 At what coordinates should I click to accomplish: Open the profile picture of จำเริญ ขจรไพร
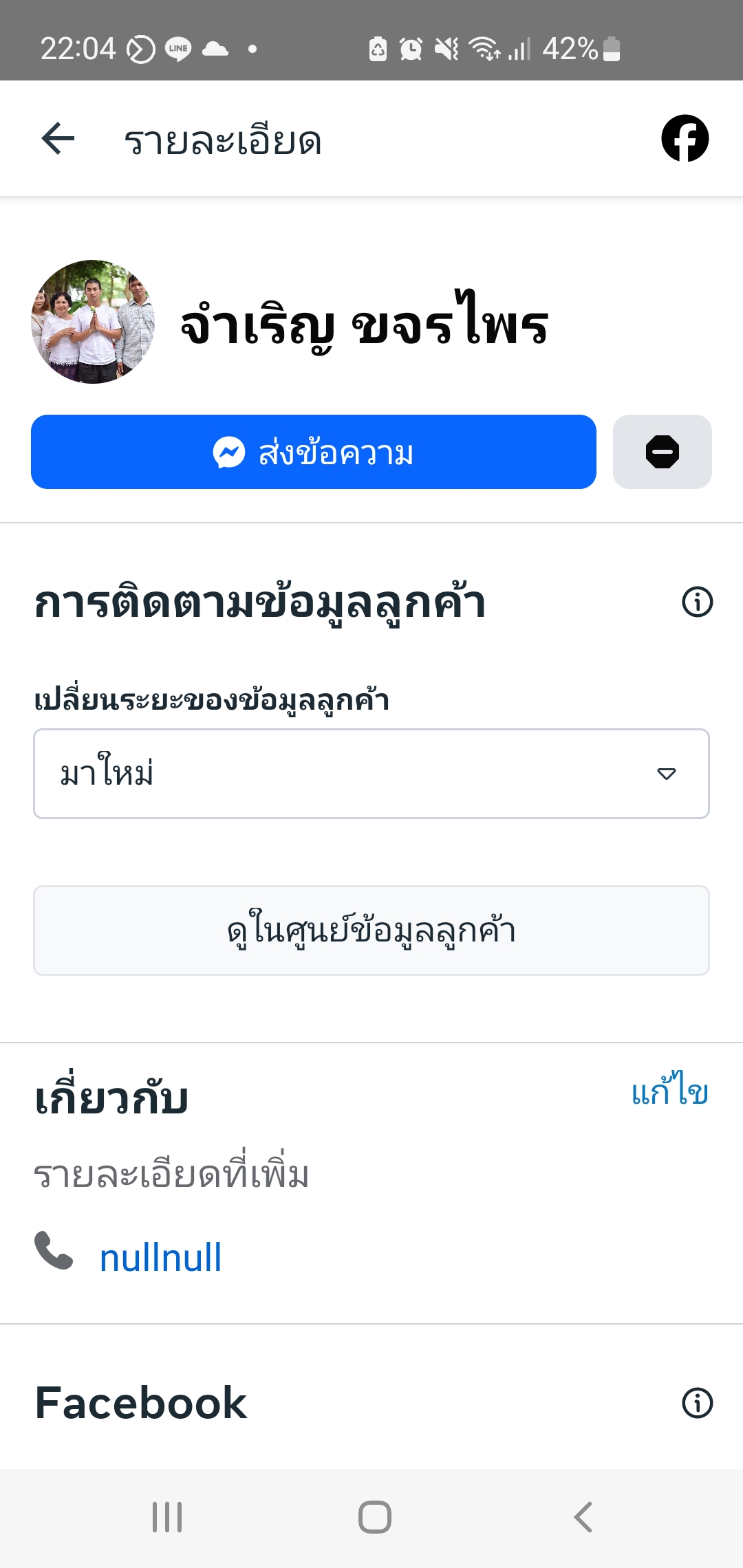pos(93,322)
